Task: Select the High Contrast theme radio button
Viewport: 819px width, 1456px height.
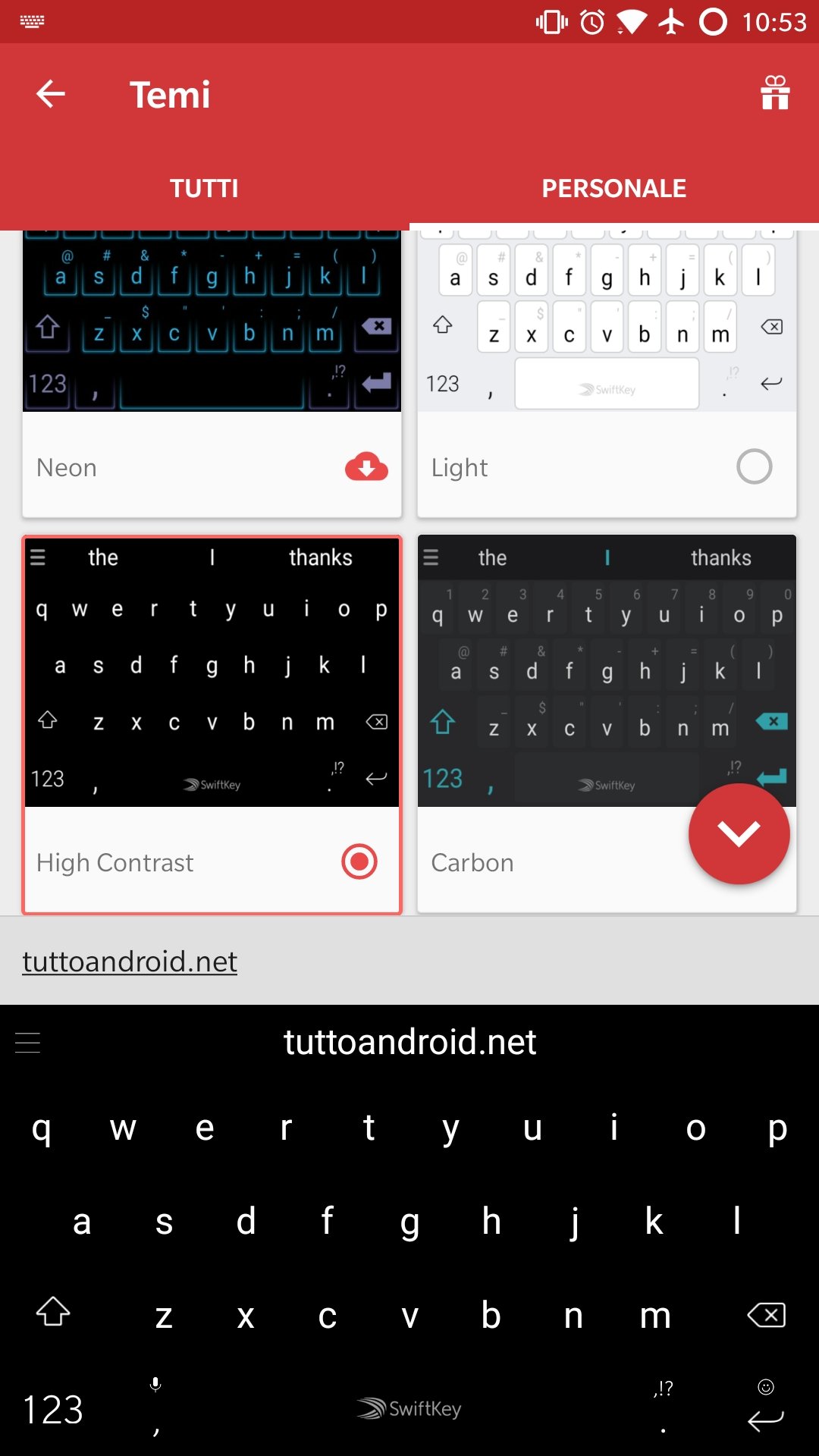Action: coord(359,861)
